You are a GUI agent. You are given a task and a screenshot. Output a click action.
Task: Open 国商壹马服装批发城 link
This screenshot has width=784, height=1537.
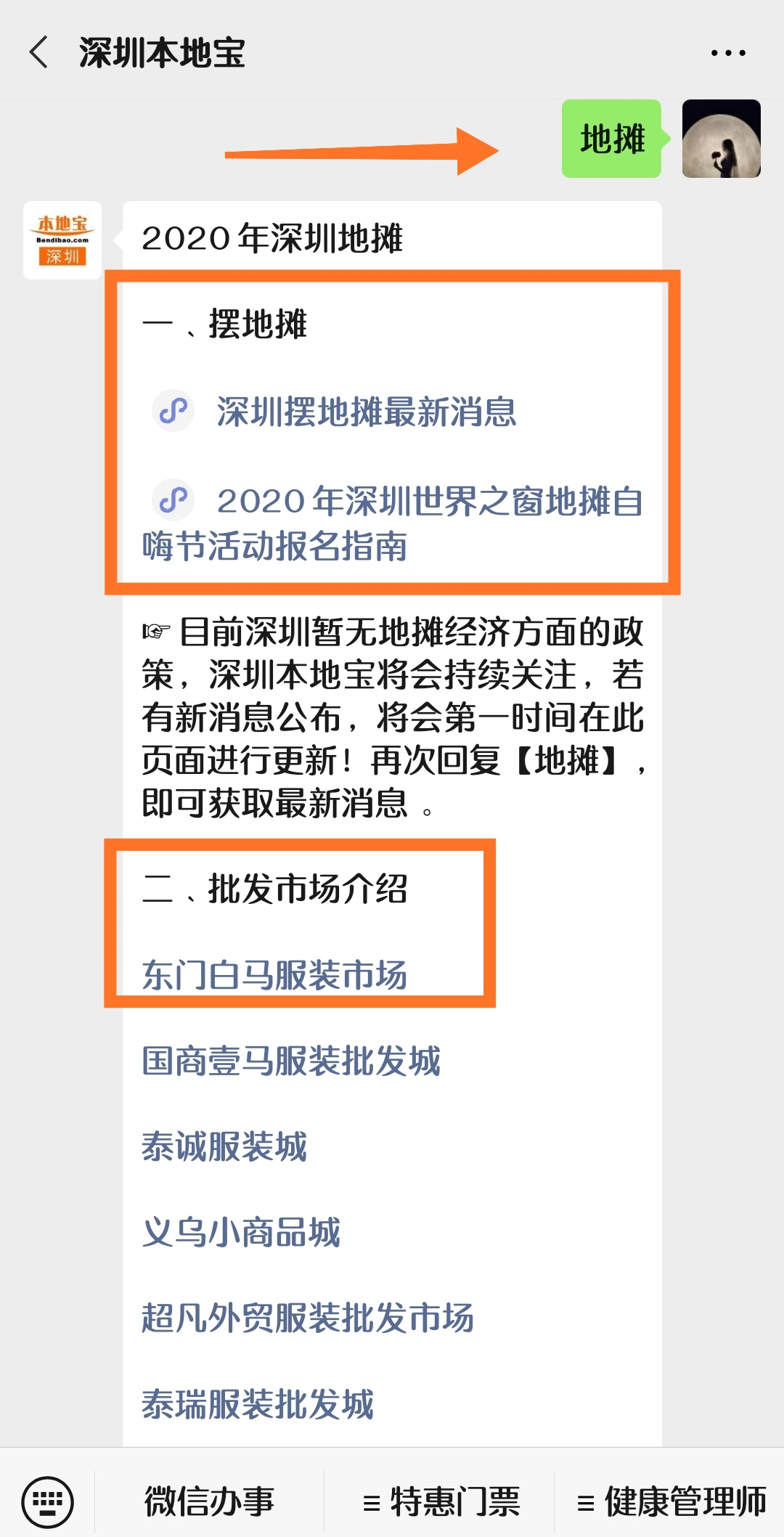click(290, 1060)
